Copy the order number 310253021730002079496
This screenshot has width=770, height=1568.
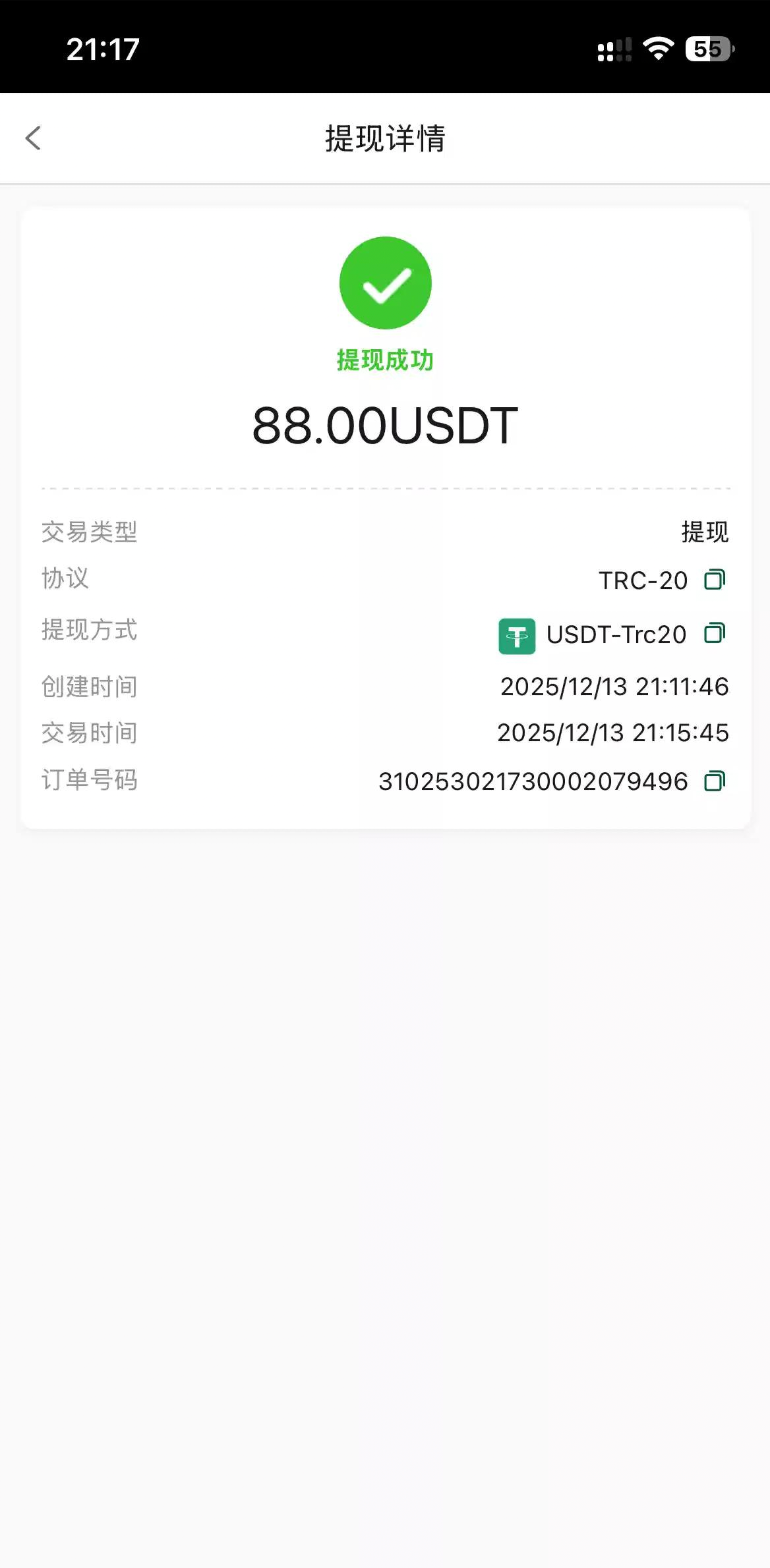pos(715,781)
